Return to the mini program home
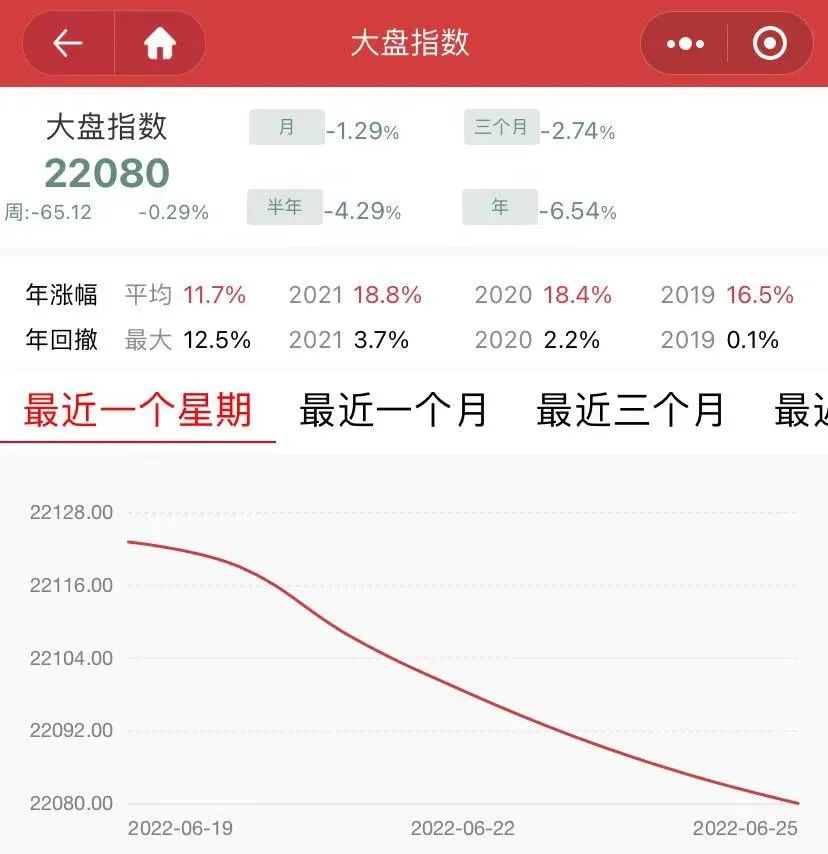The width and height of the screenshot is (828, 854). point(160,44)
